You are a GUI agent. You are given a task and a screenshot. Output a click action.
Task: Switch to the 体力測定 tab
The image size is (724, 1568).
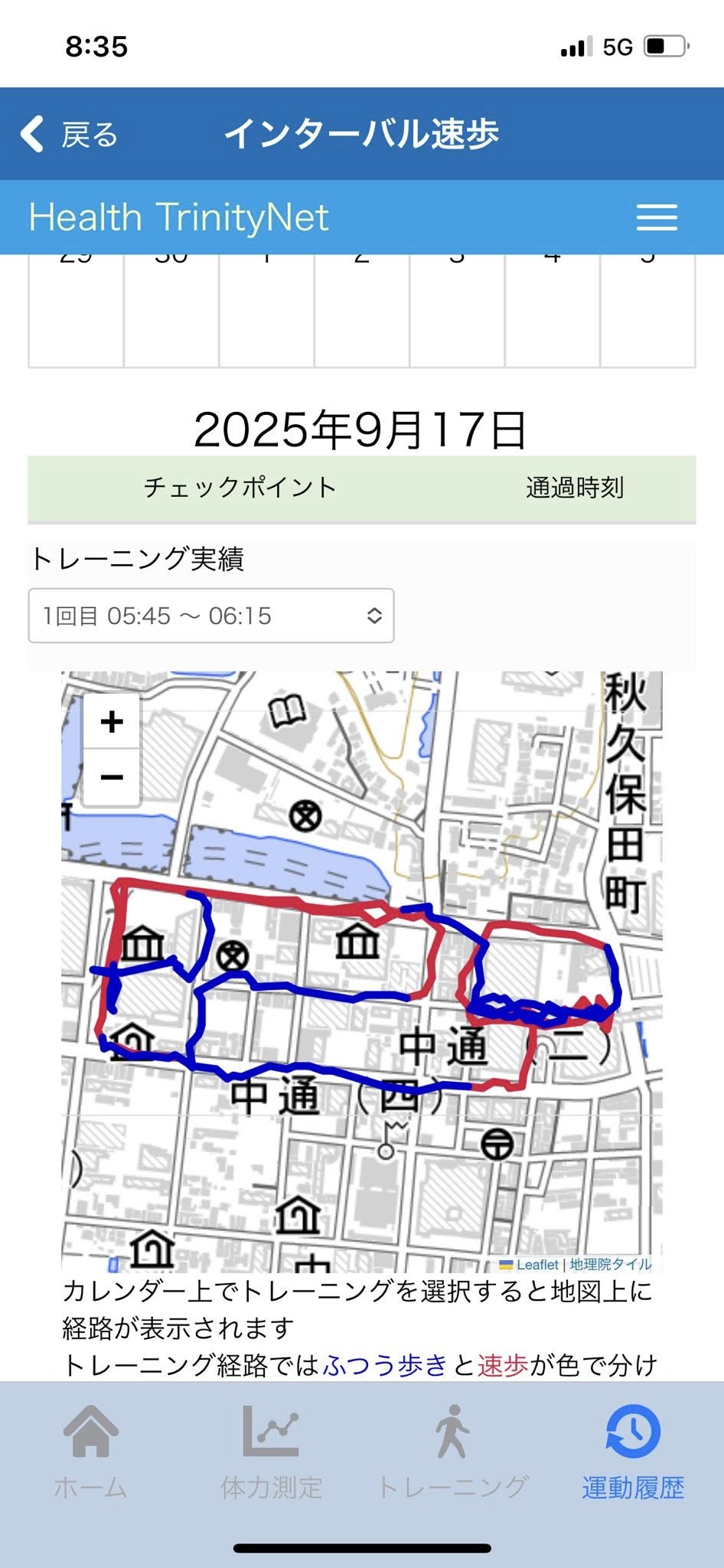click(x=271, y=1452)
